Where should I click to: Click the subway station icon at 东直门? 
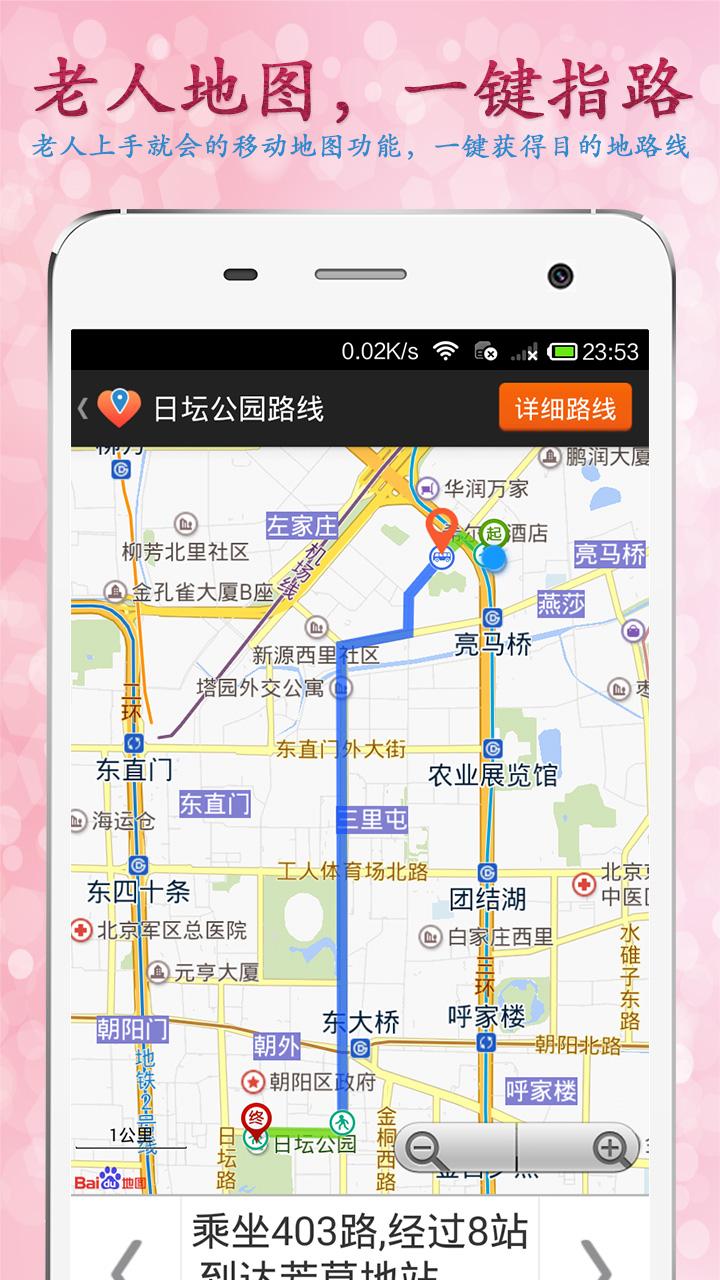(x=134, y=744)
